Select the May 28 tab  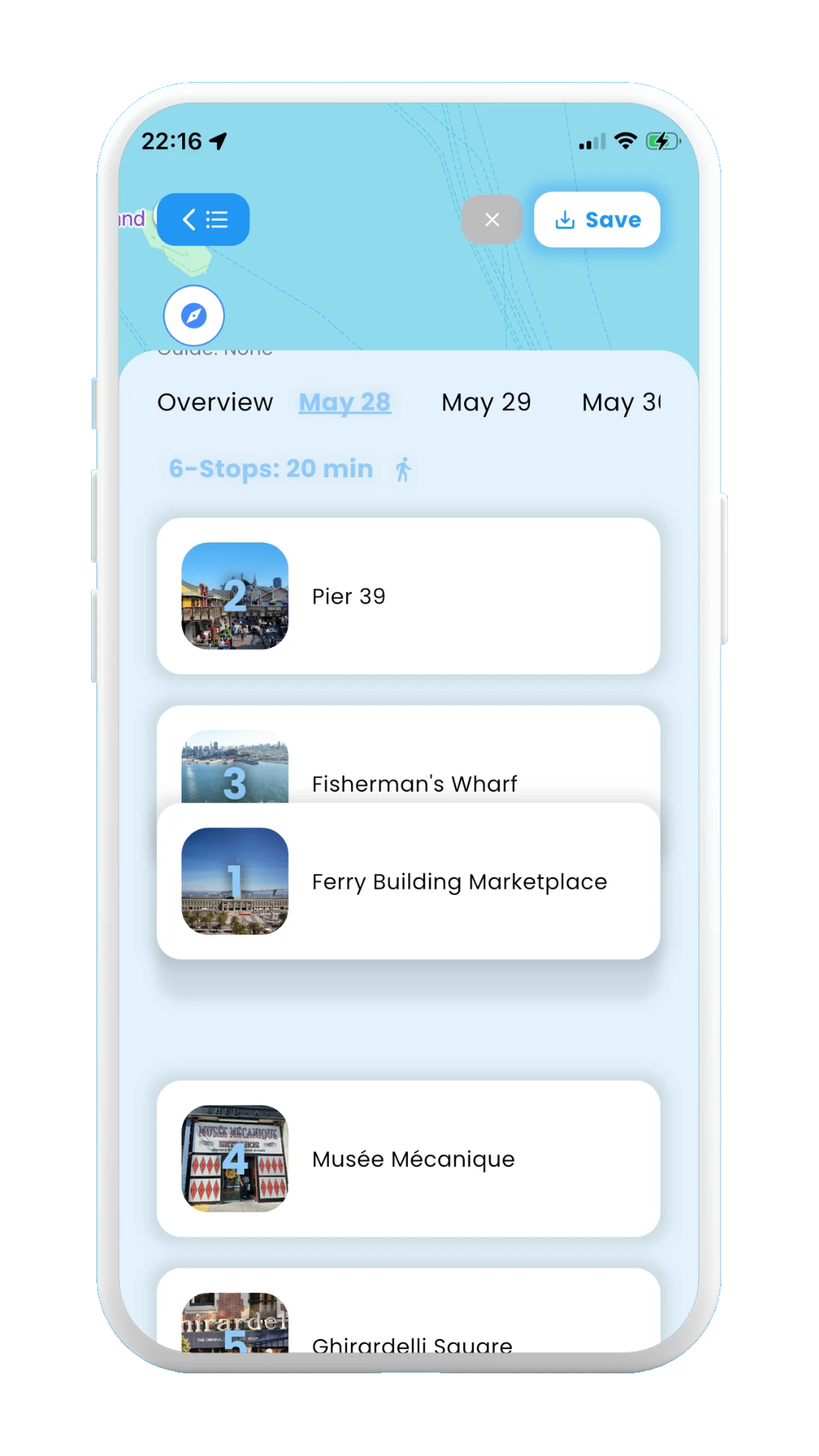tap(344, 402)
